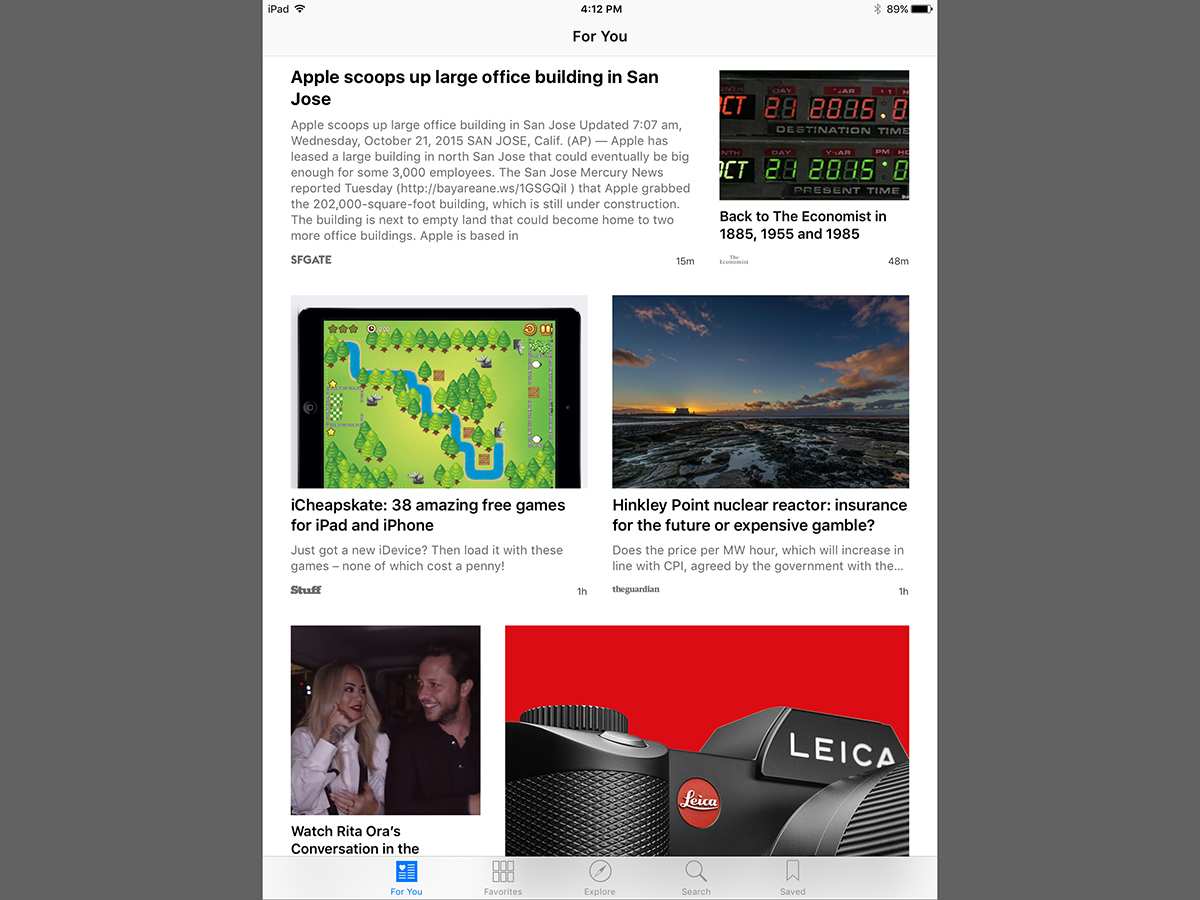Read iCheapskate 38 amazing free games story
This screenshot has height=900, width=1200.
coord(428,515)
